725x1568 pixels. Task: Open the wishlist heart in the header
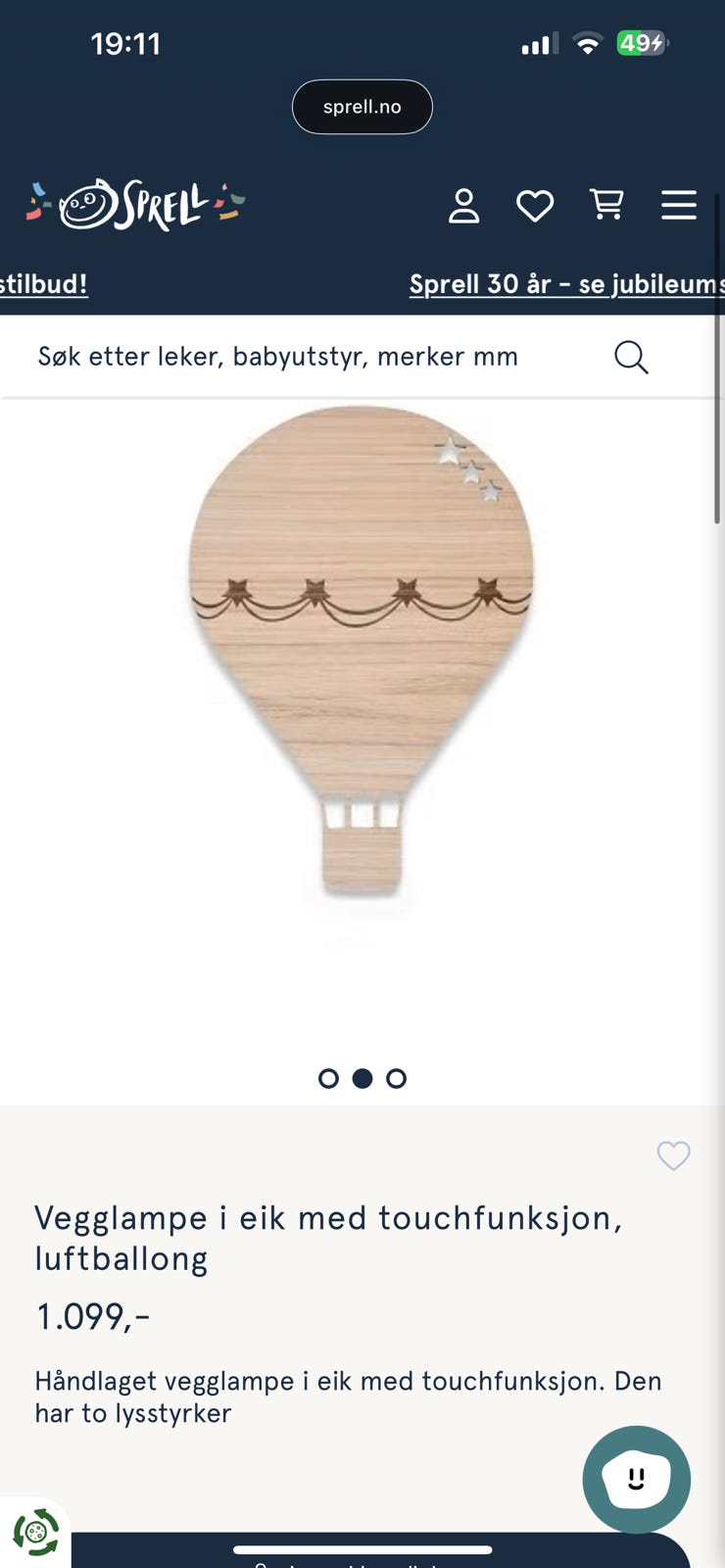(535, 206)
